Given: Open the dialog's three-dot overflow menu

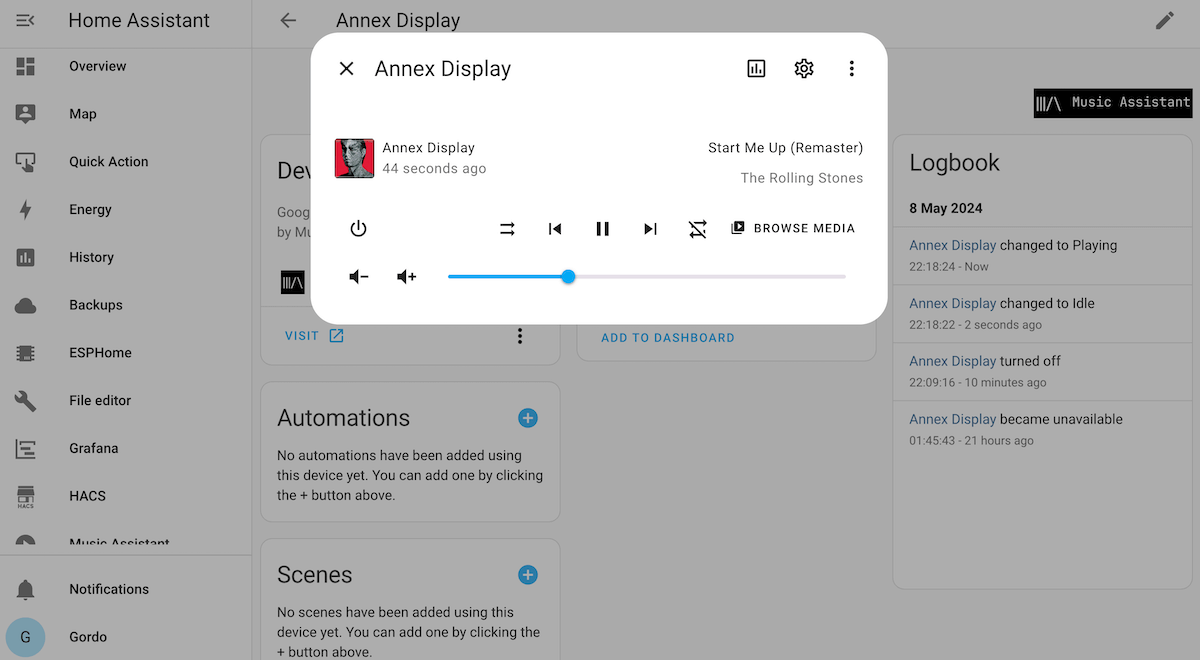Looking at the screenshot, I should click(852, 69).
